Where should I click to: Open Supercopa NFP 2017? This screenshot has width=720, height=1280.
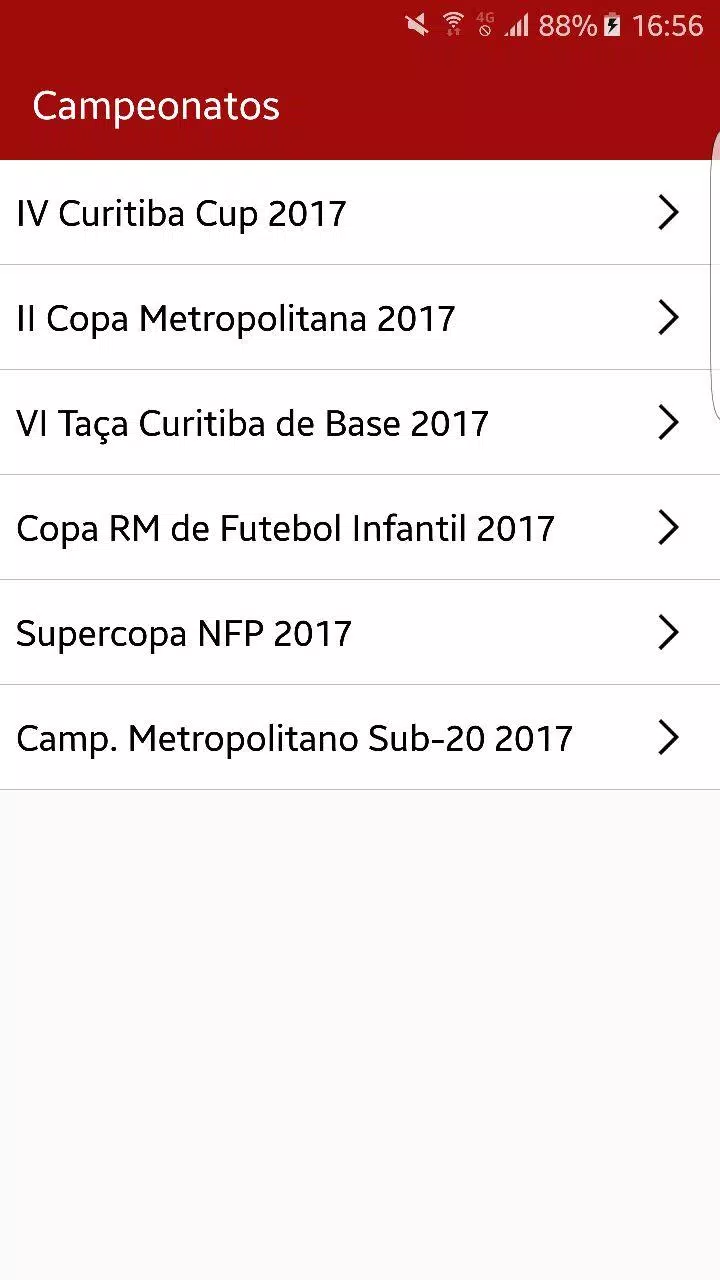[x=360, y=632]
